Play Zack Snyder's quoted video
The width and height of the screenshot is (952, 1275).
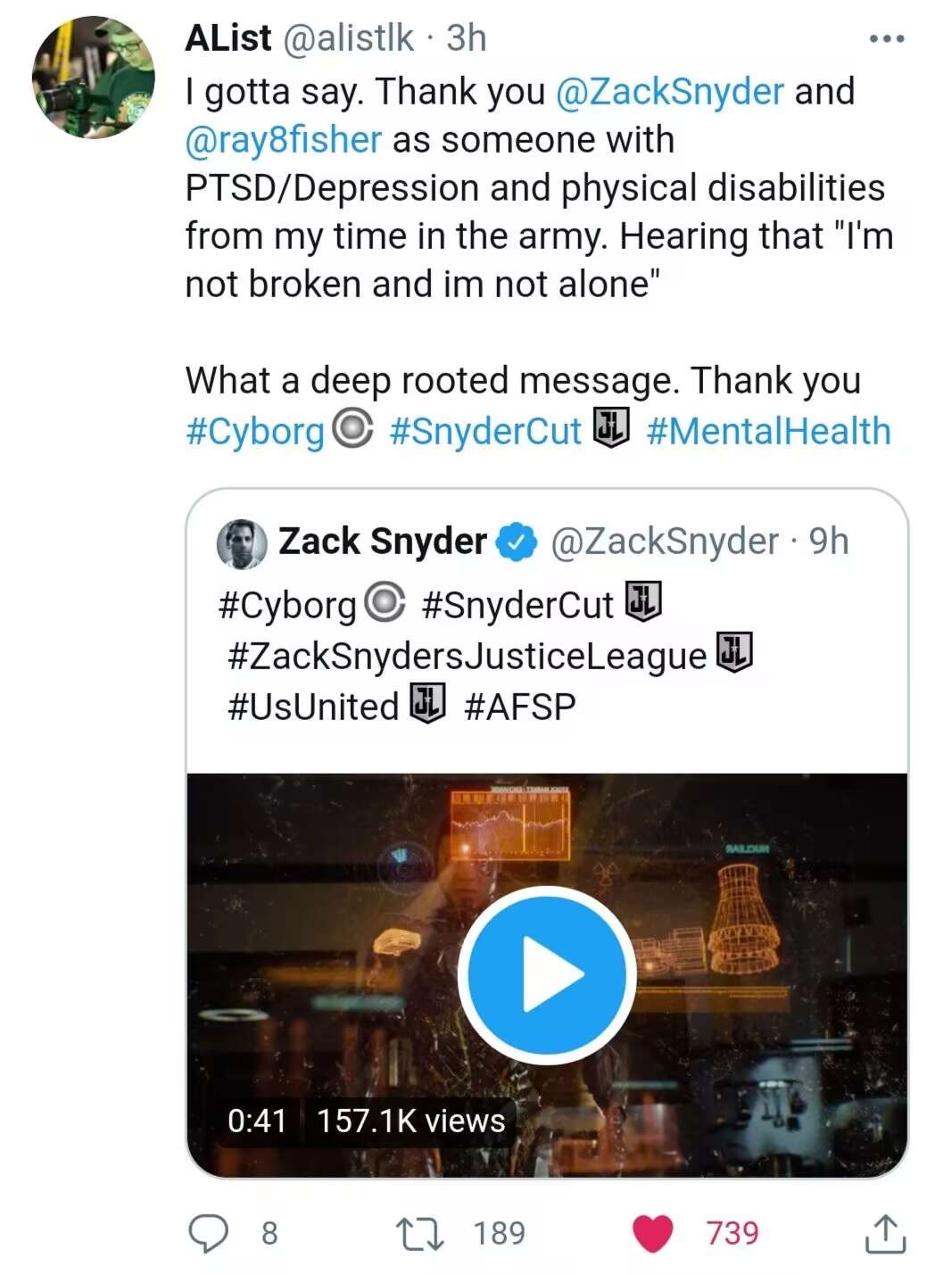click(x=546, y=974)
